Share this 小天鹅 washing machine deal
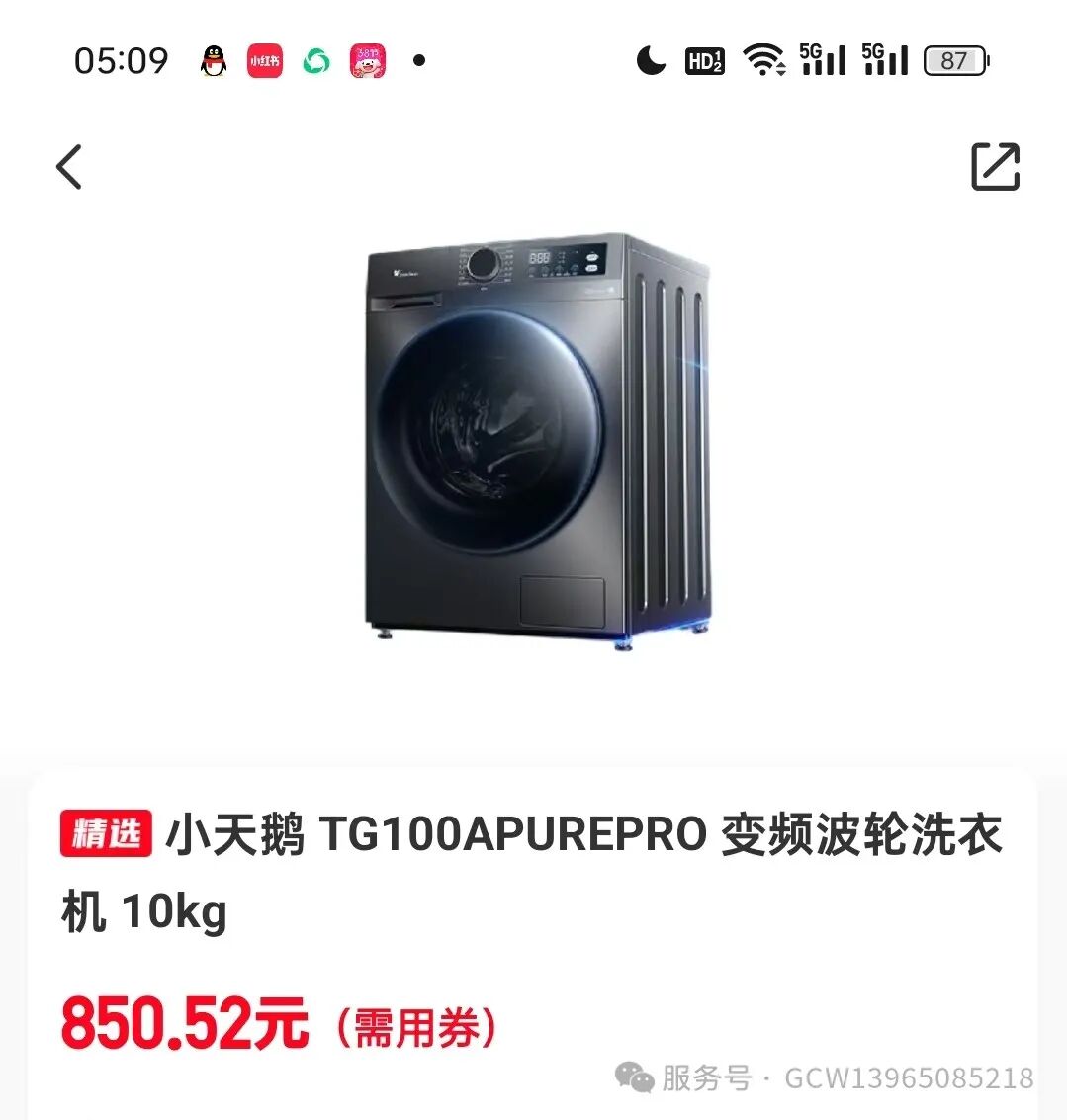Screen dimensions: 1067x1120 pos(995,166)
